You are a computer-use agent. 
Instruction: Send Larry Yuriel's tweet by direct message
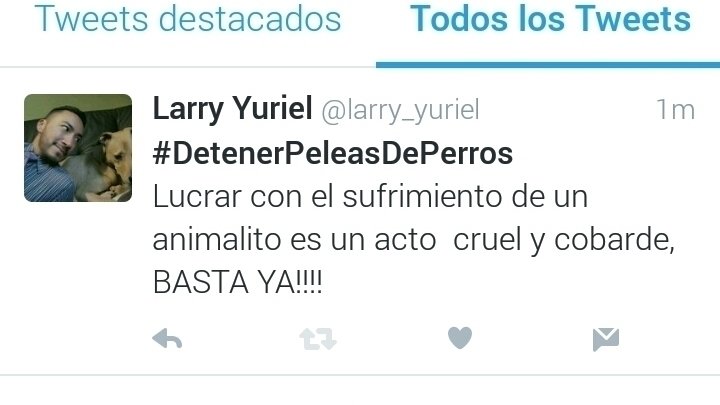(605, 340)
